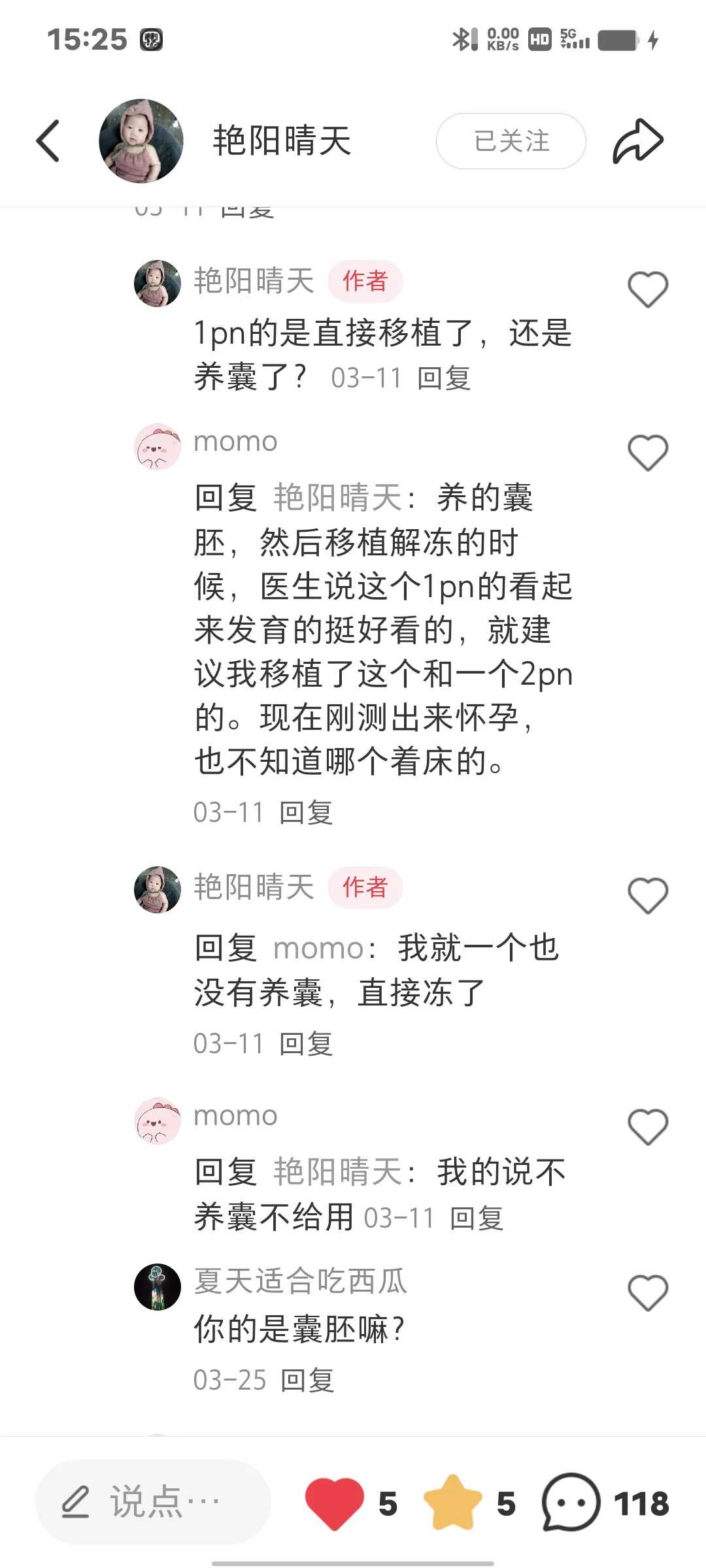Like 艳阳晴天's comment 我就一个也没有养囊
This screenshot has height=1568, width=706.
pos(648,895)
